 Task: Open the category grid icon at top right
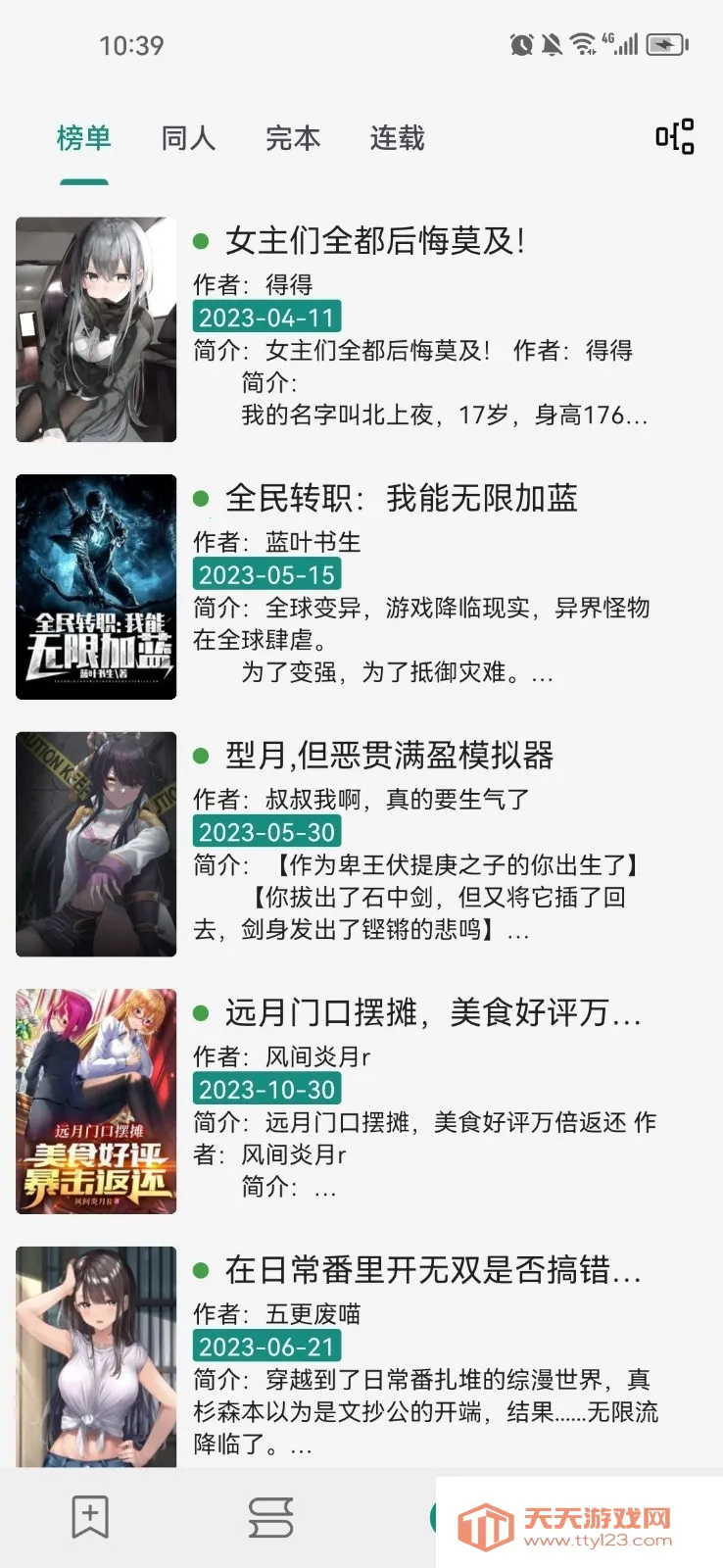pos(674,136)
